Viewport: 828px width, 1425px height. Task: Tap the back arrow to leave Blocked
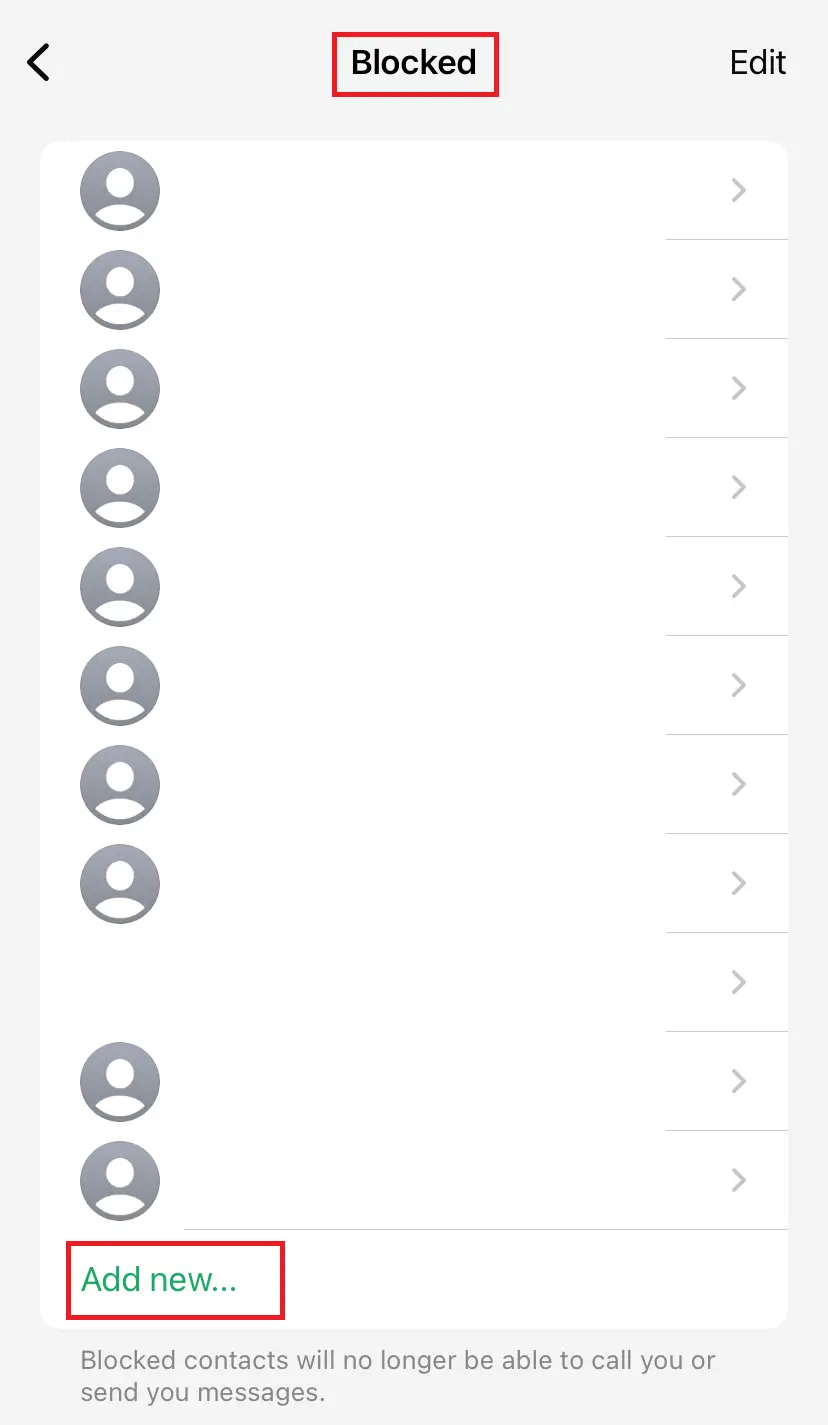[x=38, y=62]
